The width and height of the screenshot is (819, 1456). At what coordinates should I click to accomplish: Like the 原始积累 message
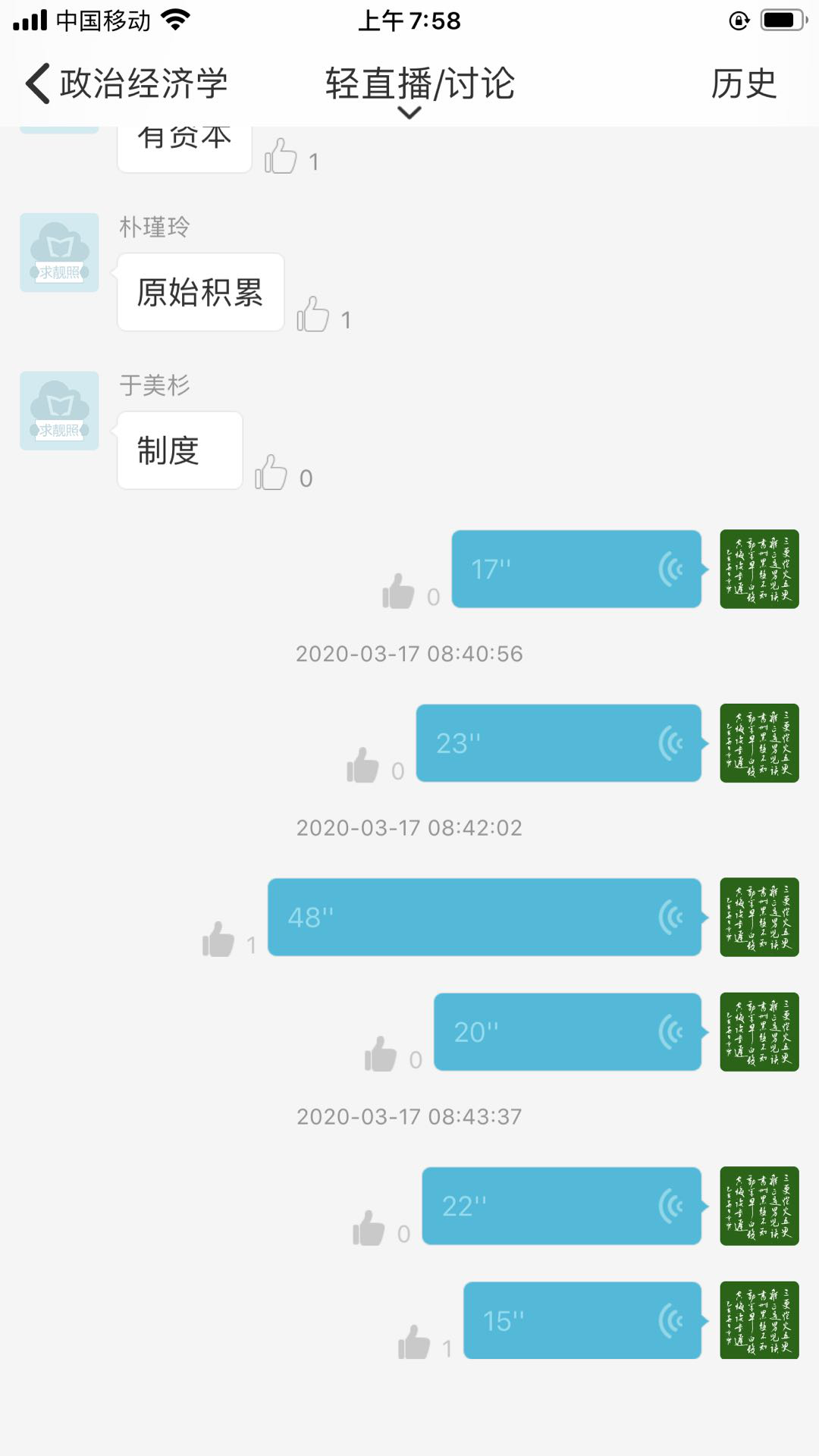(312, 314)
